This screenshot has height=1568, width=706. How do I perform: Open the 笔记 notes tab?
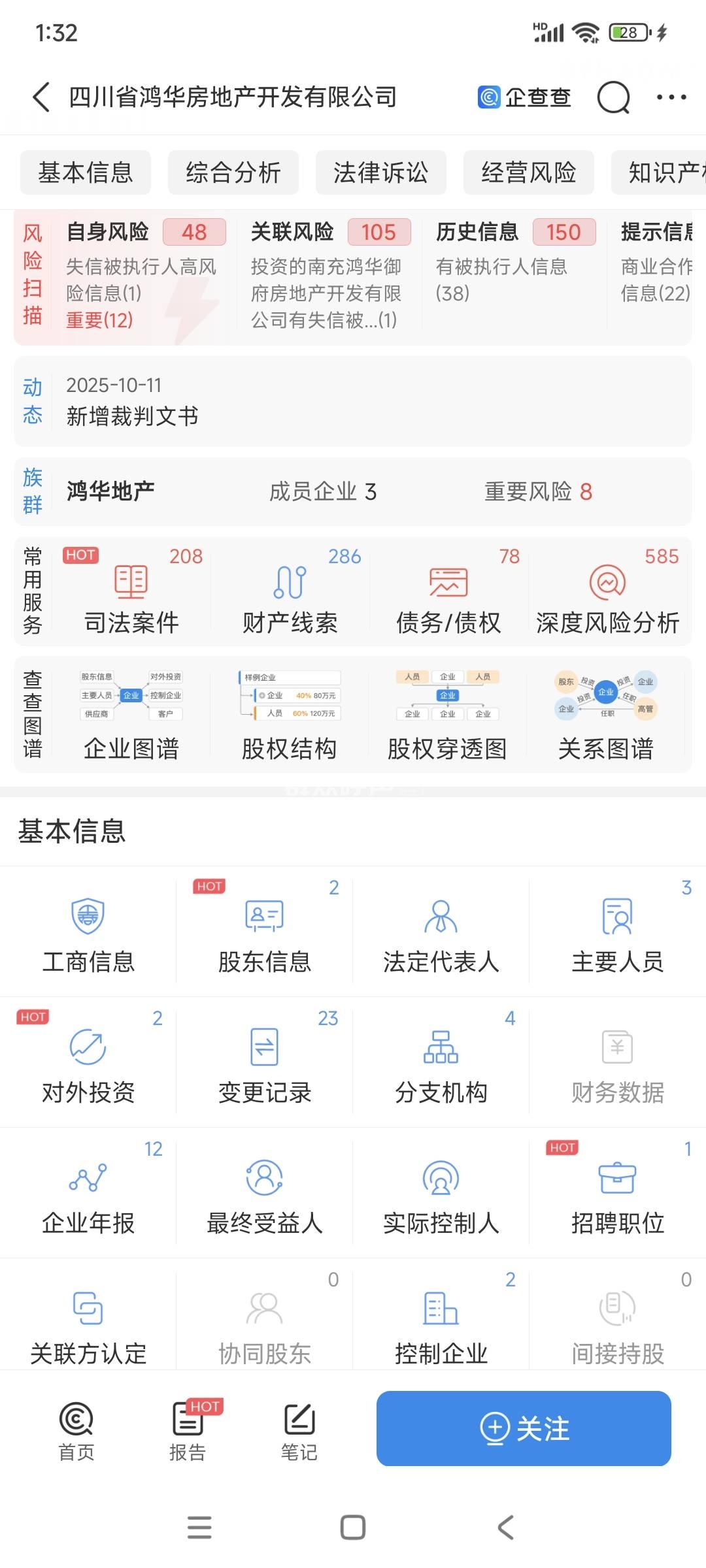point(299,1431)
